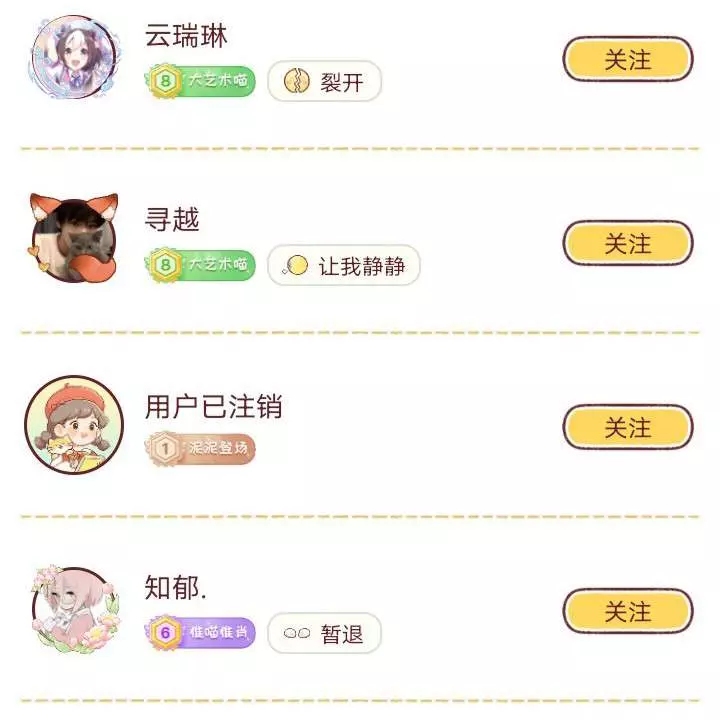Viewport: 720px width, 720px height.
Task: Tap 关注 next to 用户已注销
Action: coord(627,427)
